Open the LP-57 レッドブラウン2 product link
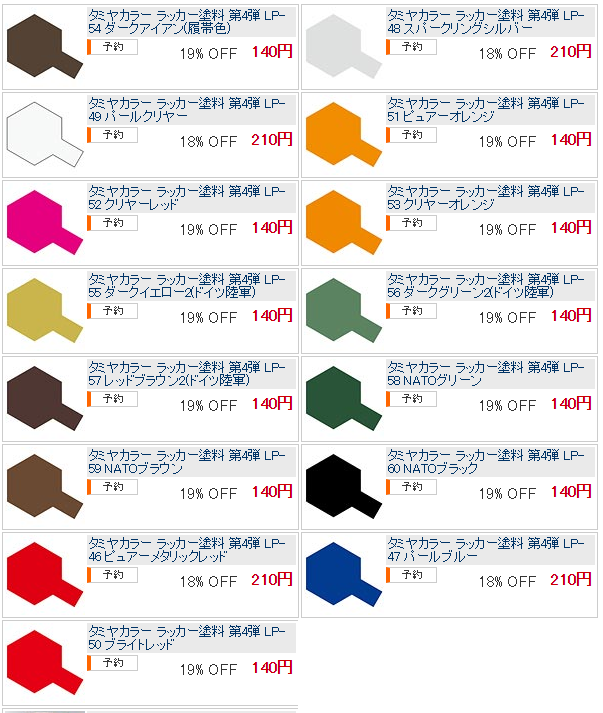 (187, 373)
